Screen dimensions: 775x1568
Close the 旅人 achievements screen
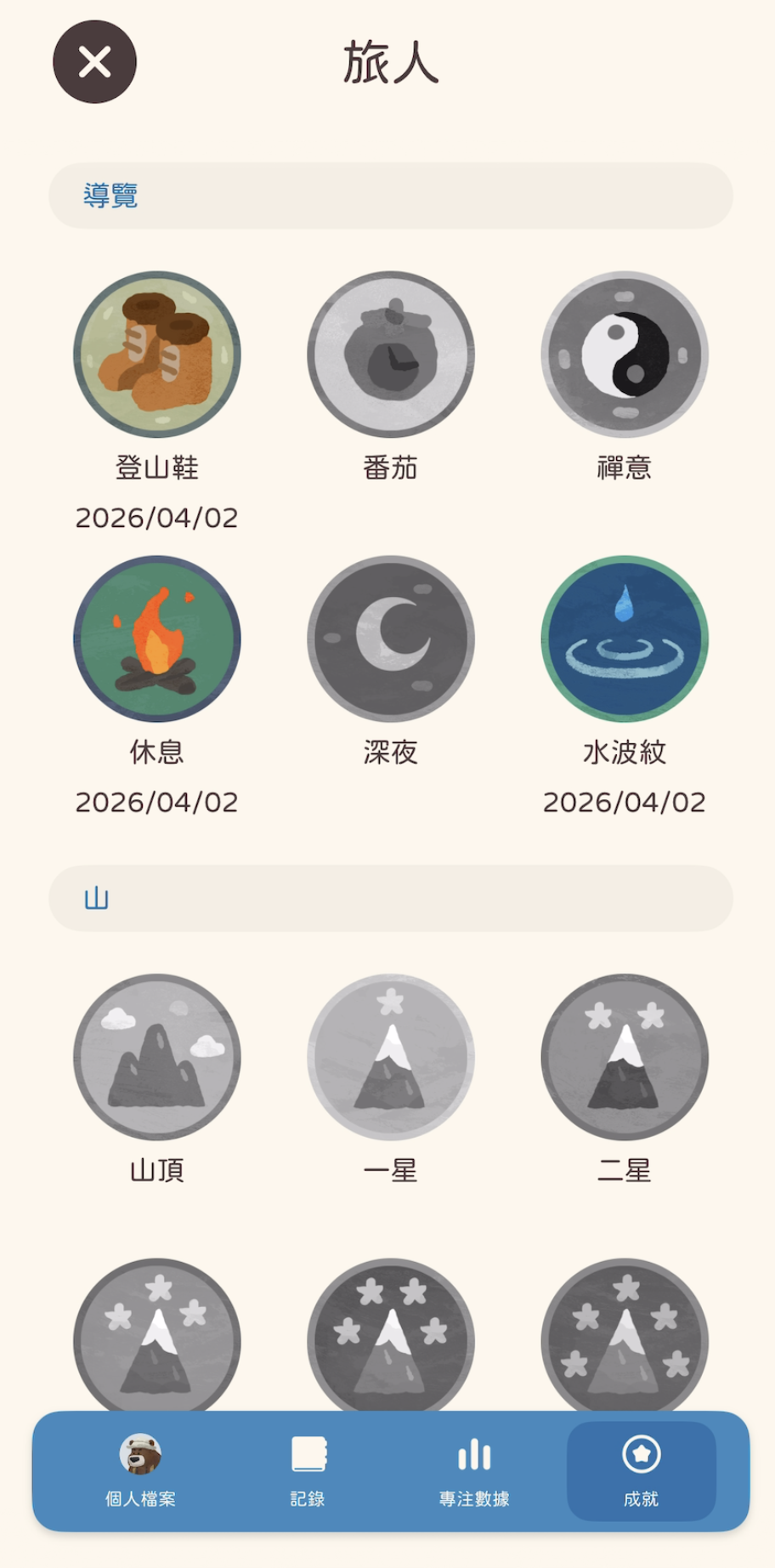pyautogui.click(x=94, y=62)
